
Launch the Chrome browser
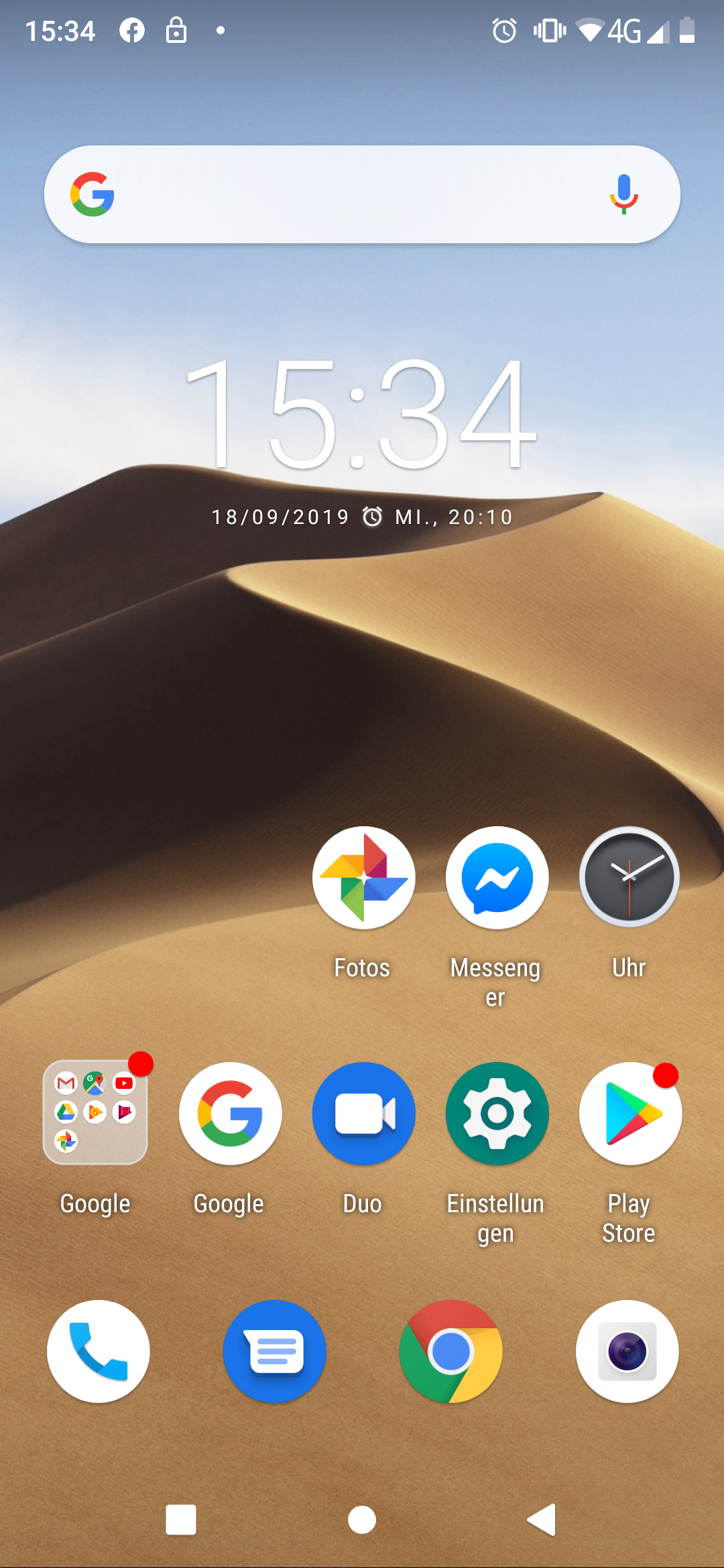pos(451,1352)
